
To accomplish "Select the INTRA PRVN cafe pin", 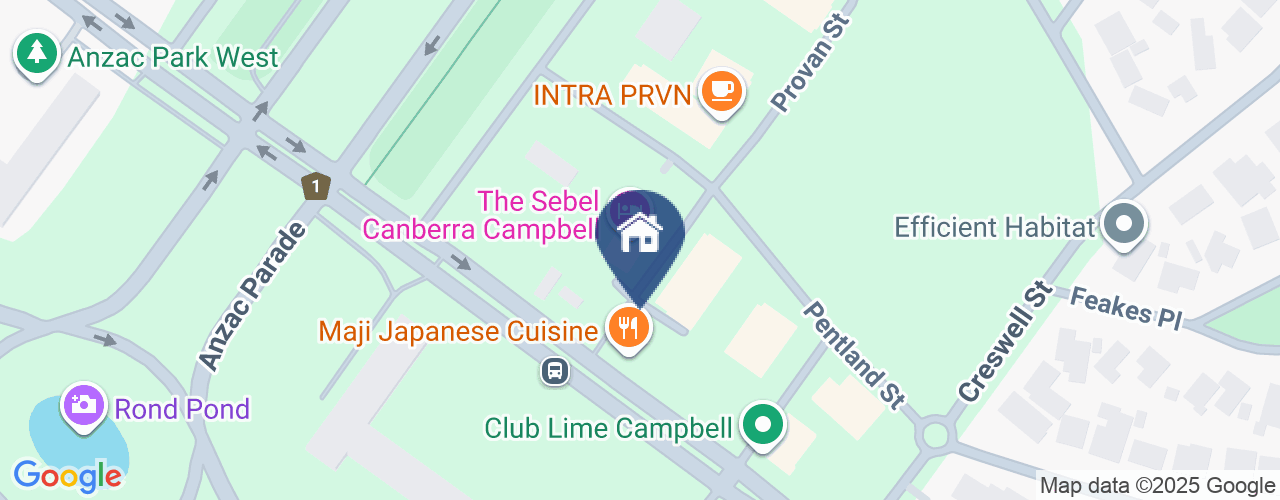I will (x=721, y=92).
